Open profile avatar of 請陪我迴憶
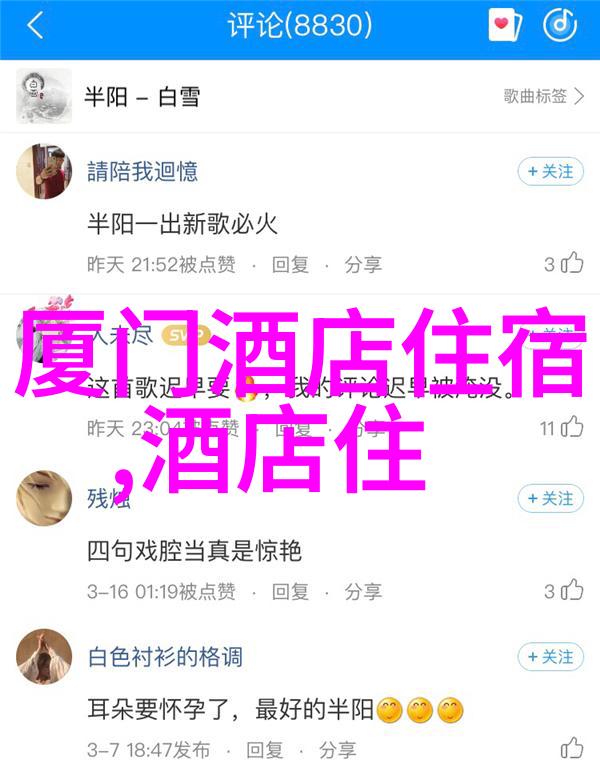The image size is (600, 779). pos(44,173)
